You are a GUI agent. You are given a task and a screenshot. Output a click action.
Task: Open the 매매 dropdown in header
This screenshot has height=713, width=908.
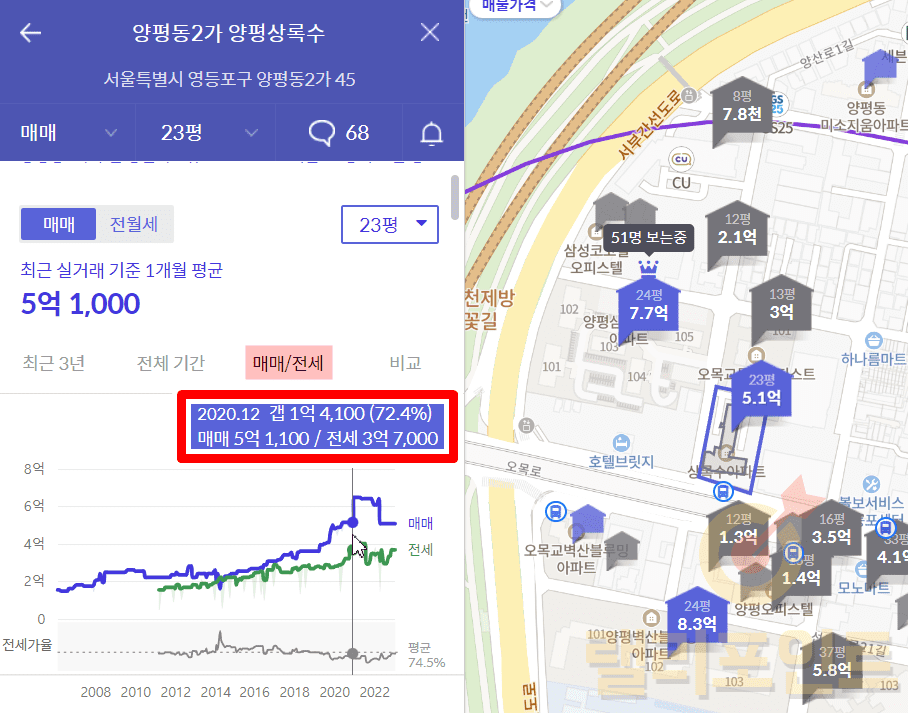pyautogui.click(x=68, y=133)
